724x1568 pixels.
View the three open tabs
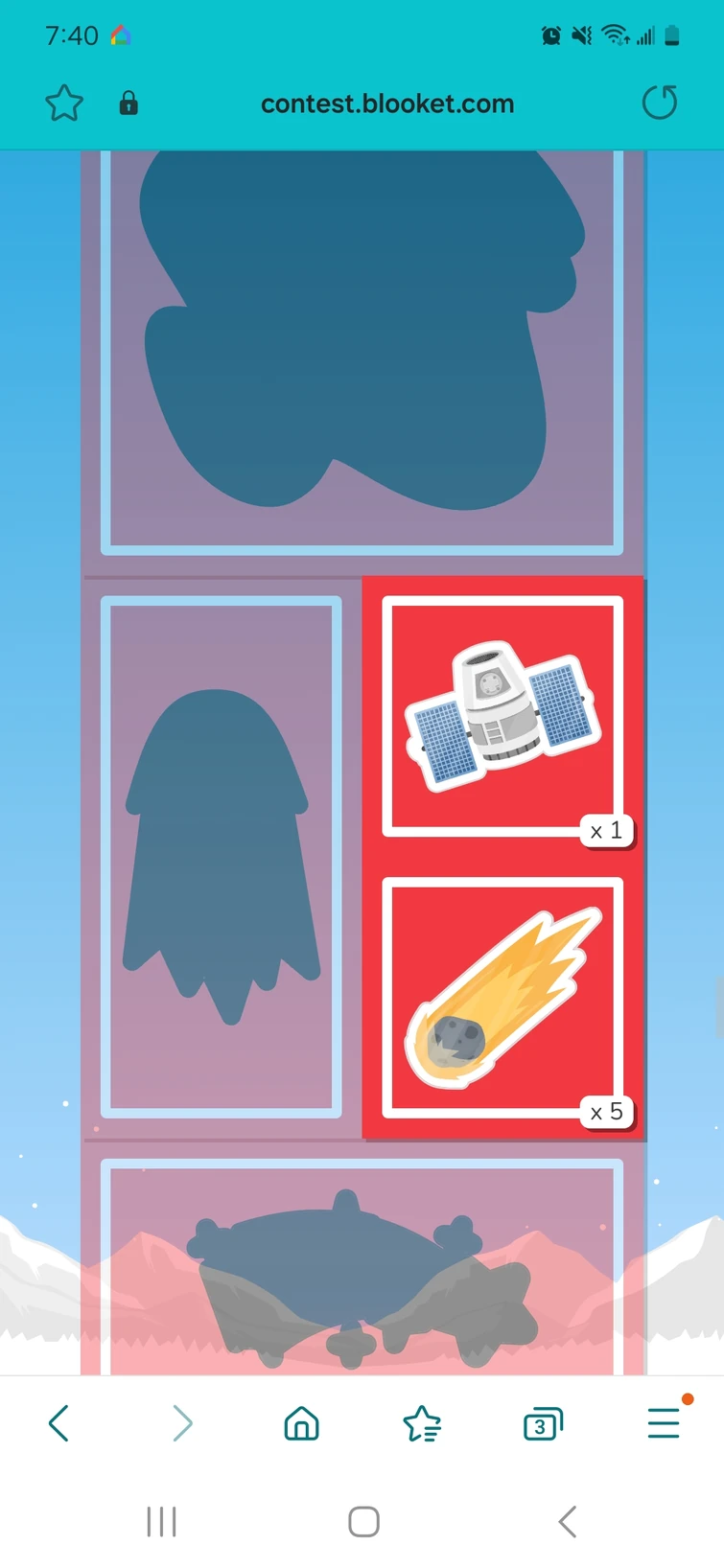point(543,1424)
